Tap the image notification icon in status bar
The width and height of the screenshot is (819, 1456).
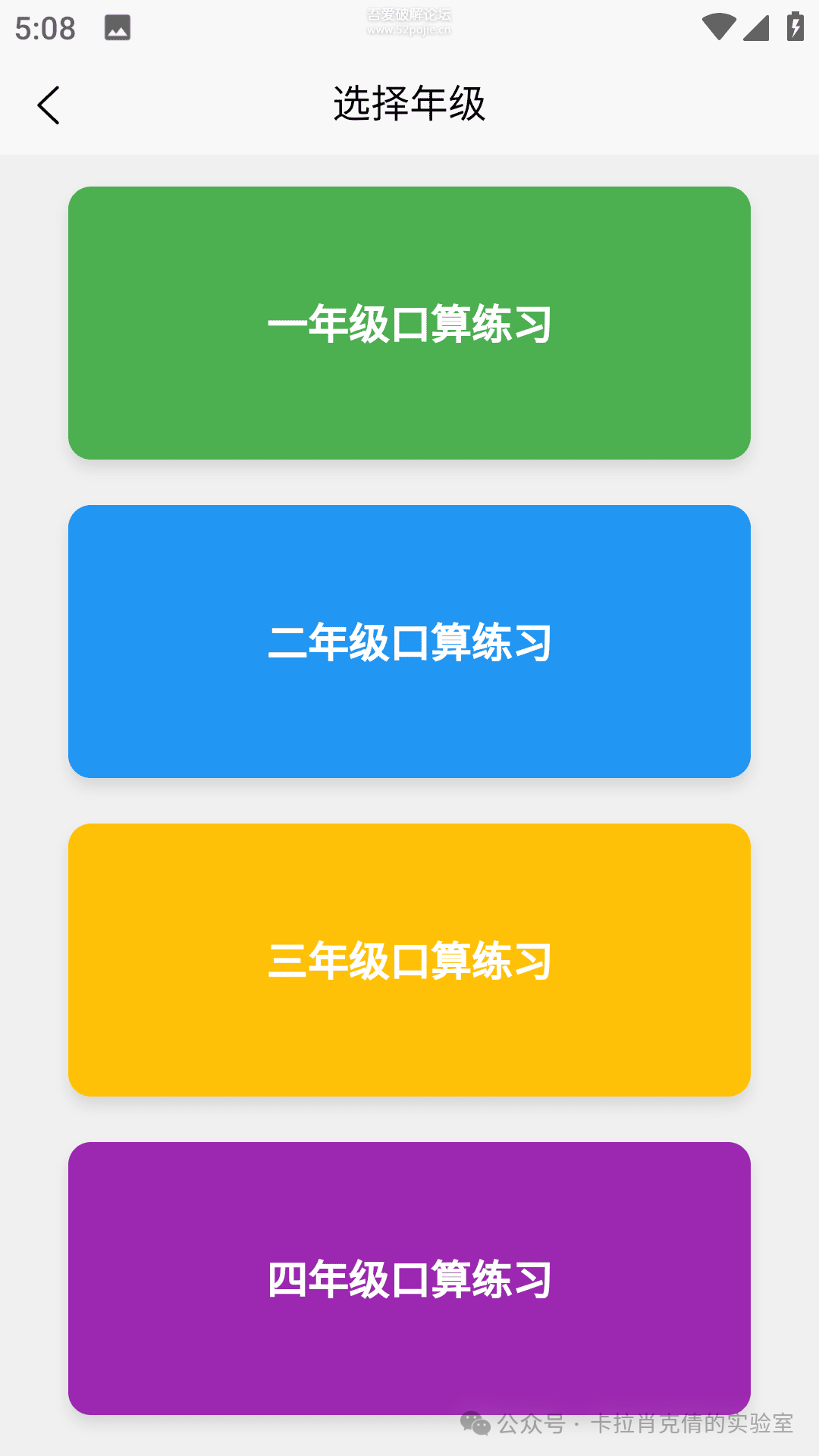click(118, 29)
